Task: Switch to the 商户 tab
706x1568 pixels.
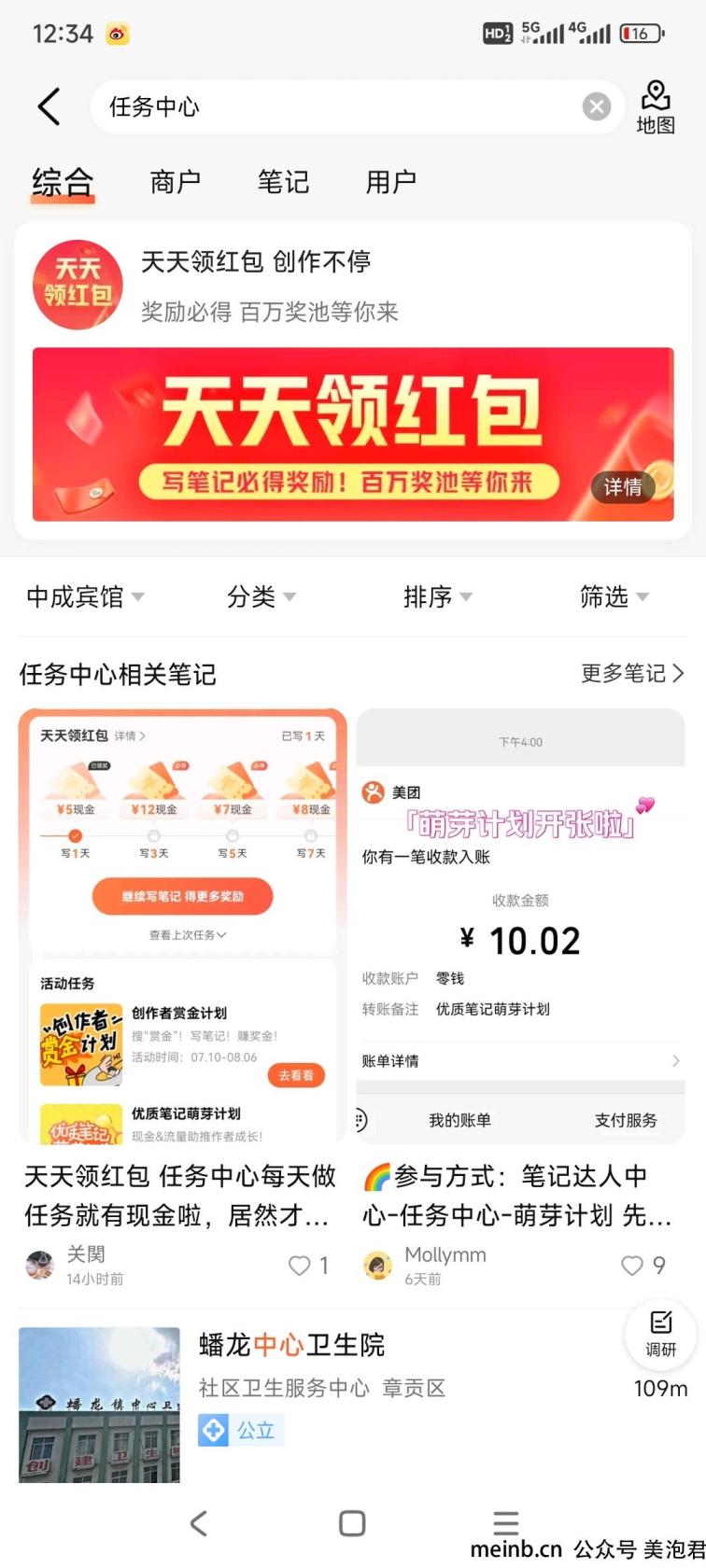Action: (176, 181)
